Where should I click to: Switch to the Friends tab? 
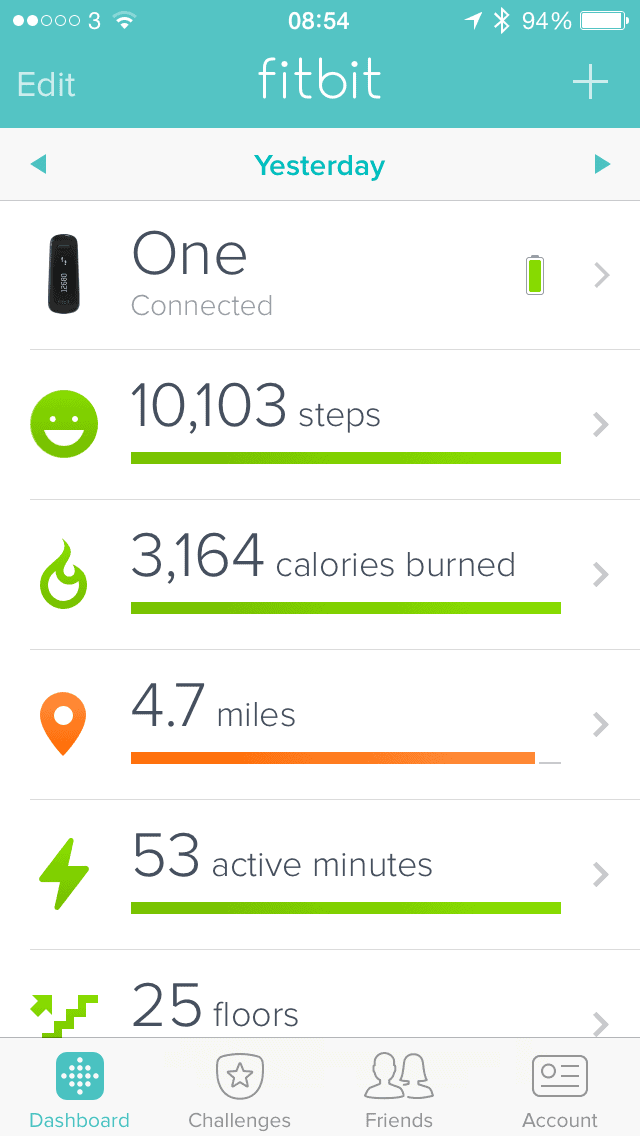tap(399, 1089)
